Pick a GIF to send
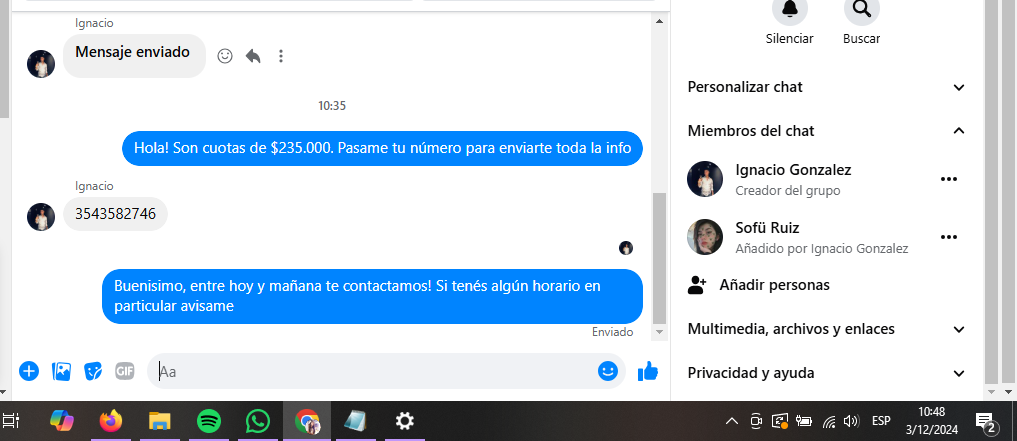Viewport: 1017px width, 441px height. pos(125,371)
